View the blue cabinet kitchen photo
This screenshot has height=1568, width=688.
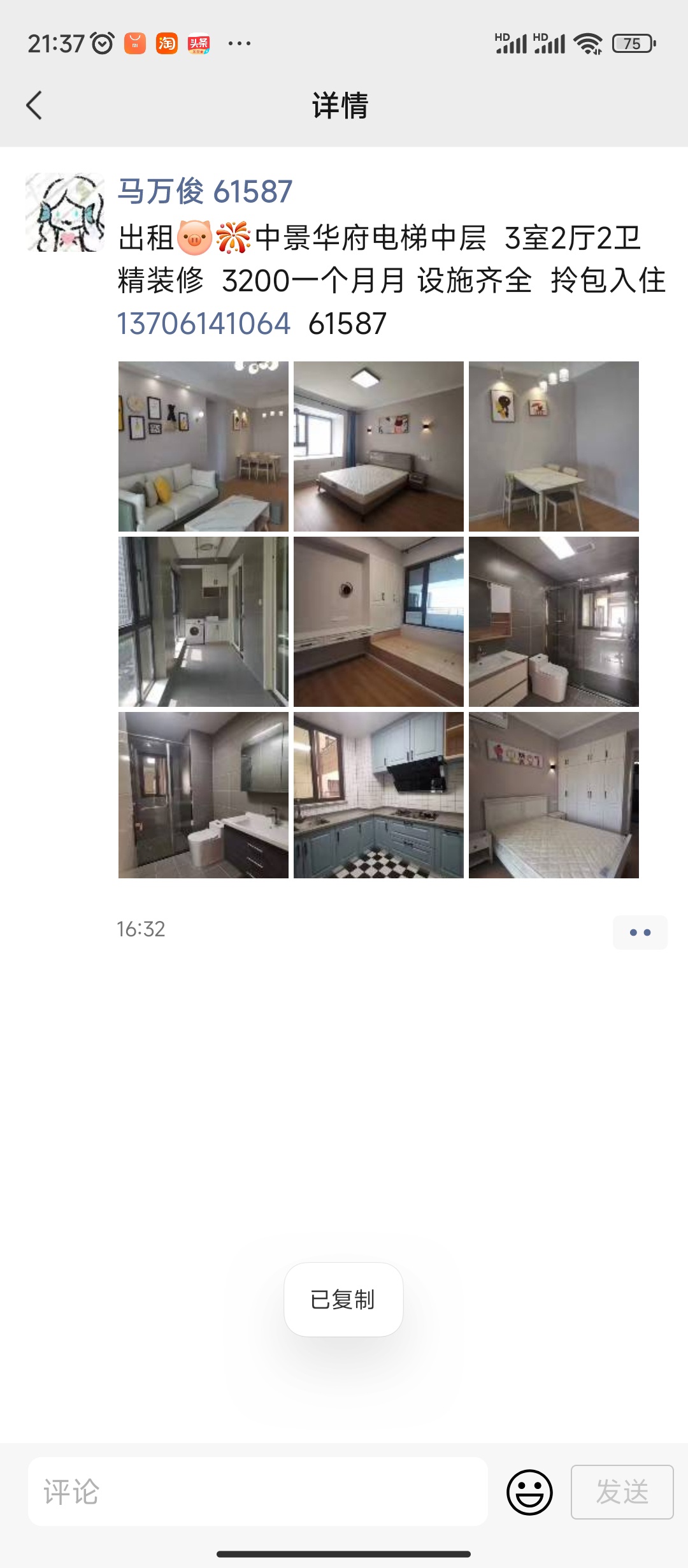coord(378,795)
